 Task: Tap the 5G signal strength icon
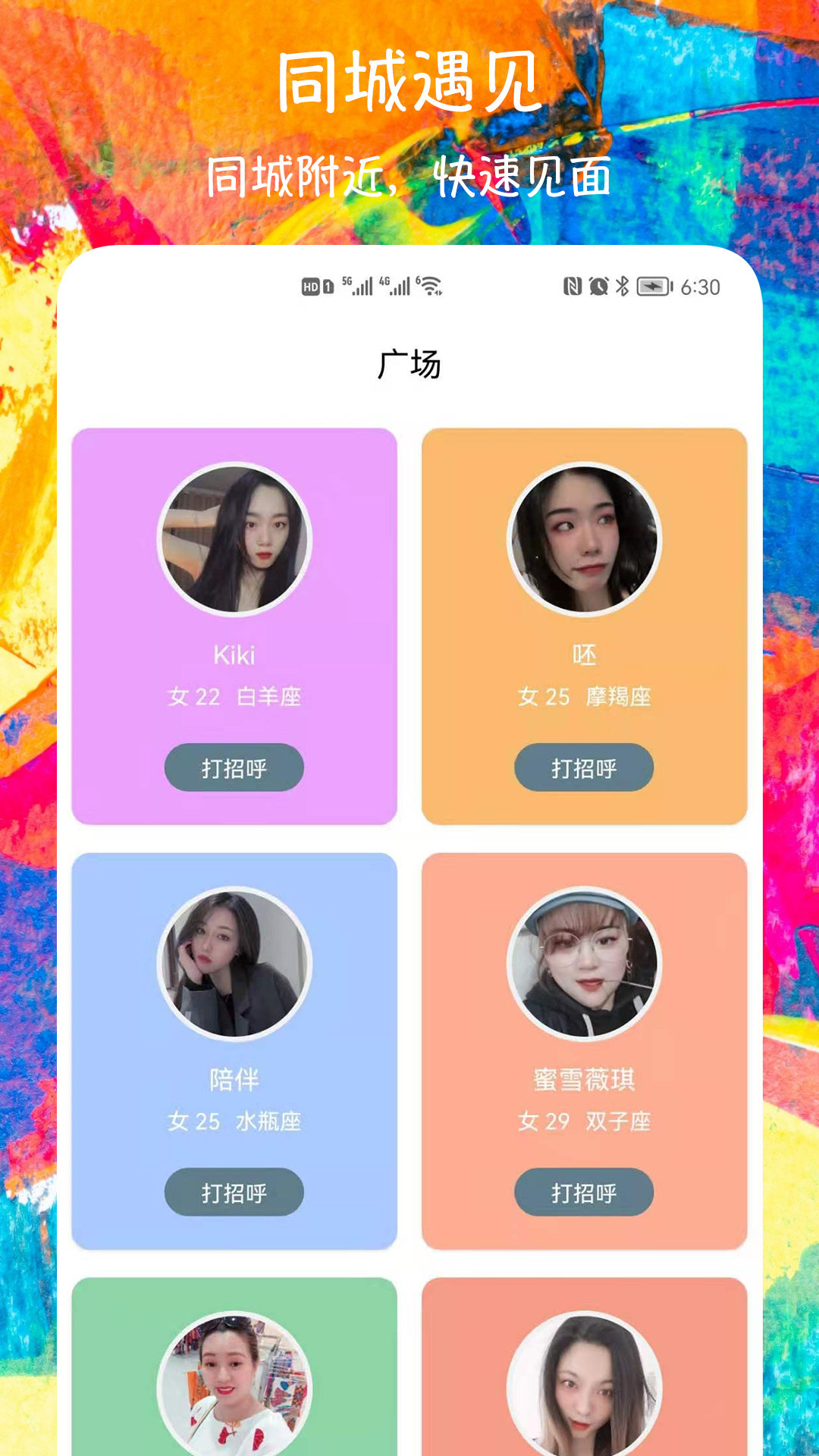[x=356, y=287]
